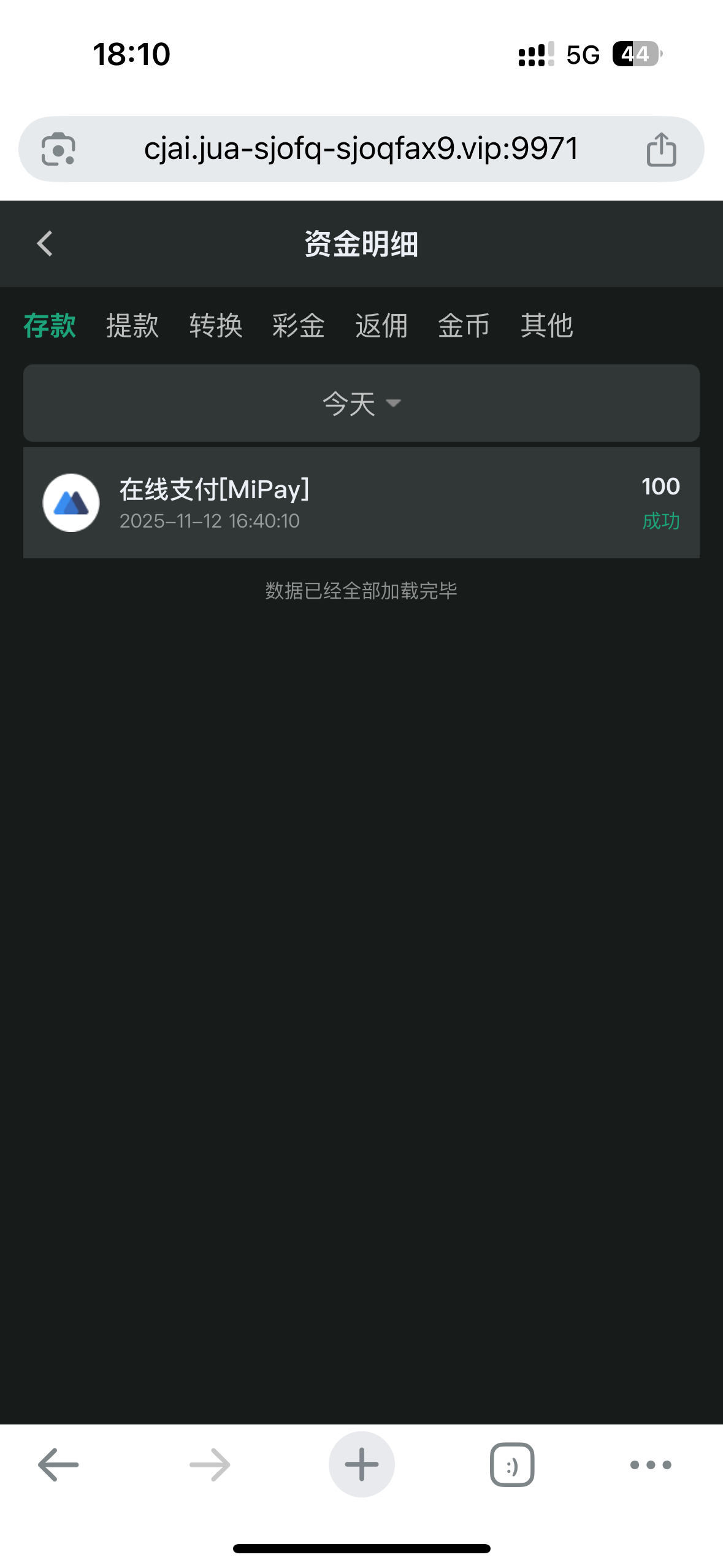Tap the 成功 status label
This screenshot has height=1568, width=723.
click(x=661, y=520)
